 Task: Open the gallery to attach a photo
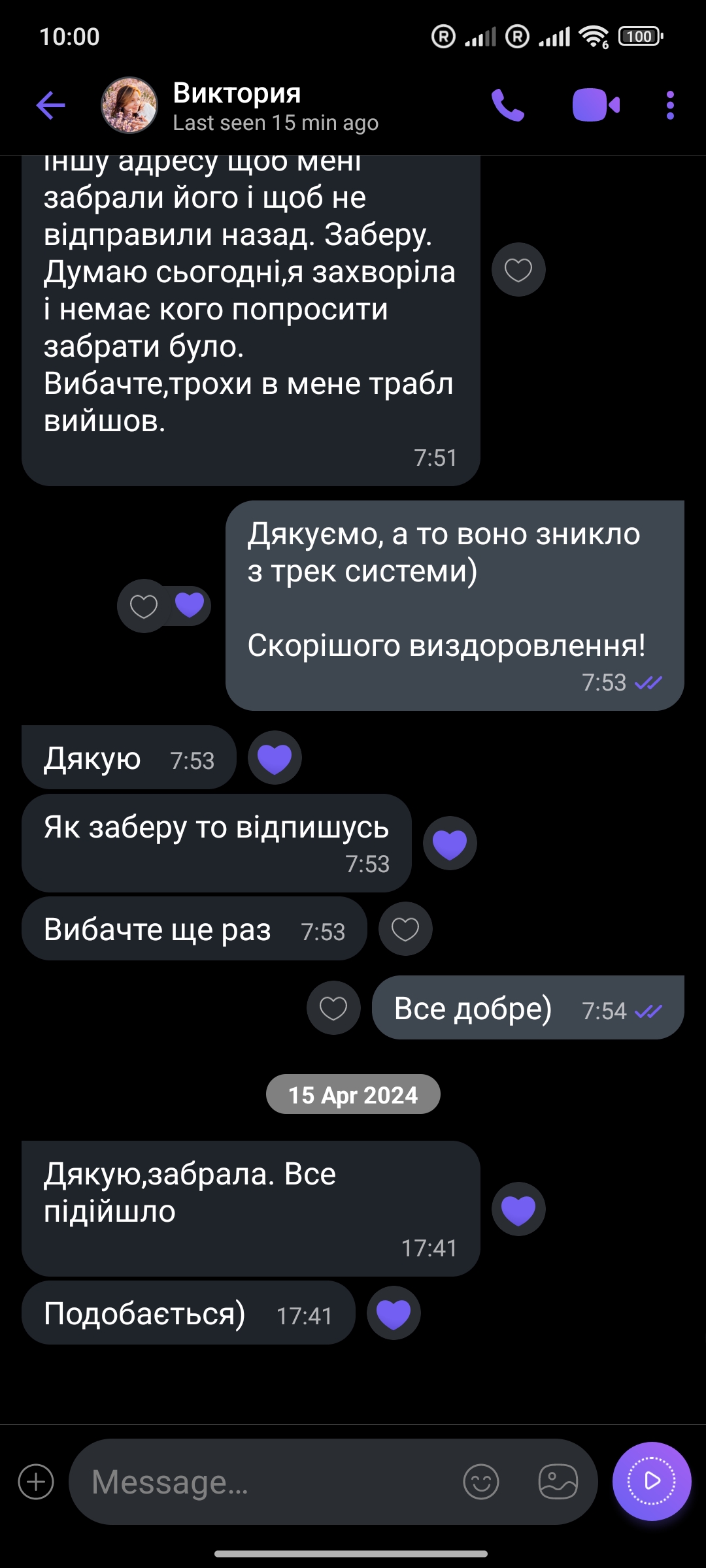558,1482
